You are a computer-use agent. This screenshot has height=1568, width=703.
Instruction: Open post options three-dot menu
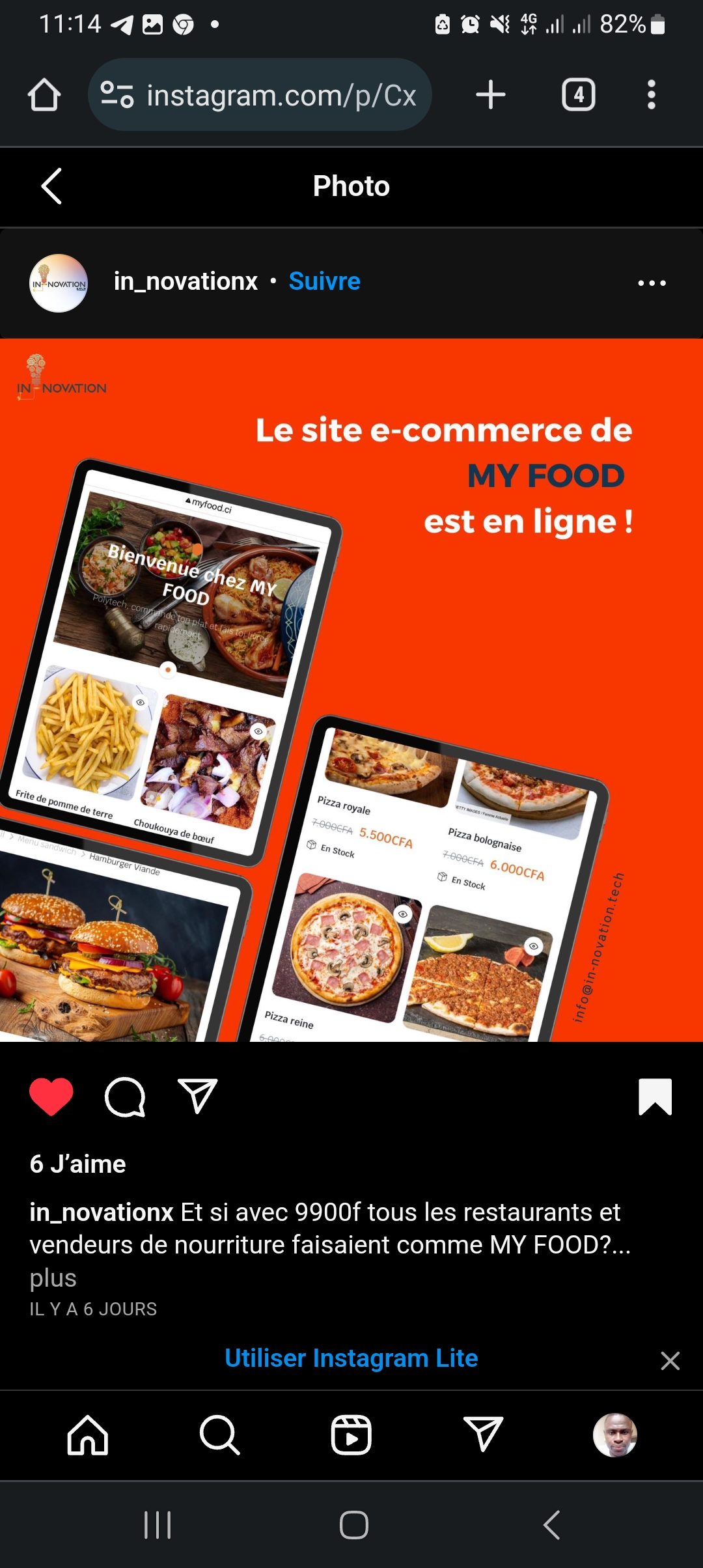pyautogui.click(x=652, y=283)
